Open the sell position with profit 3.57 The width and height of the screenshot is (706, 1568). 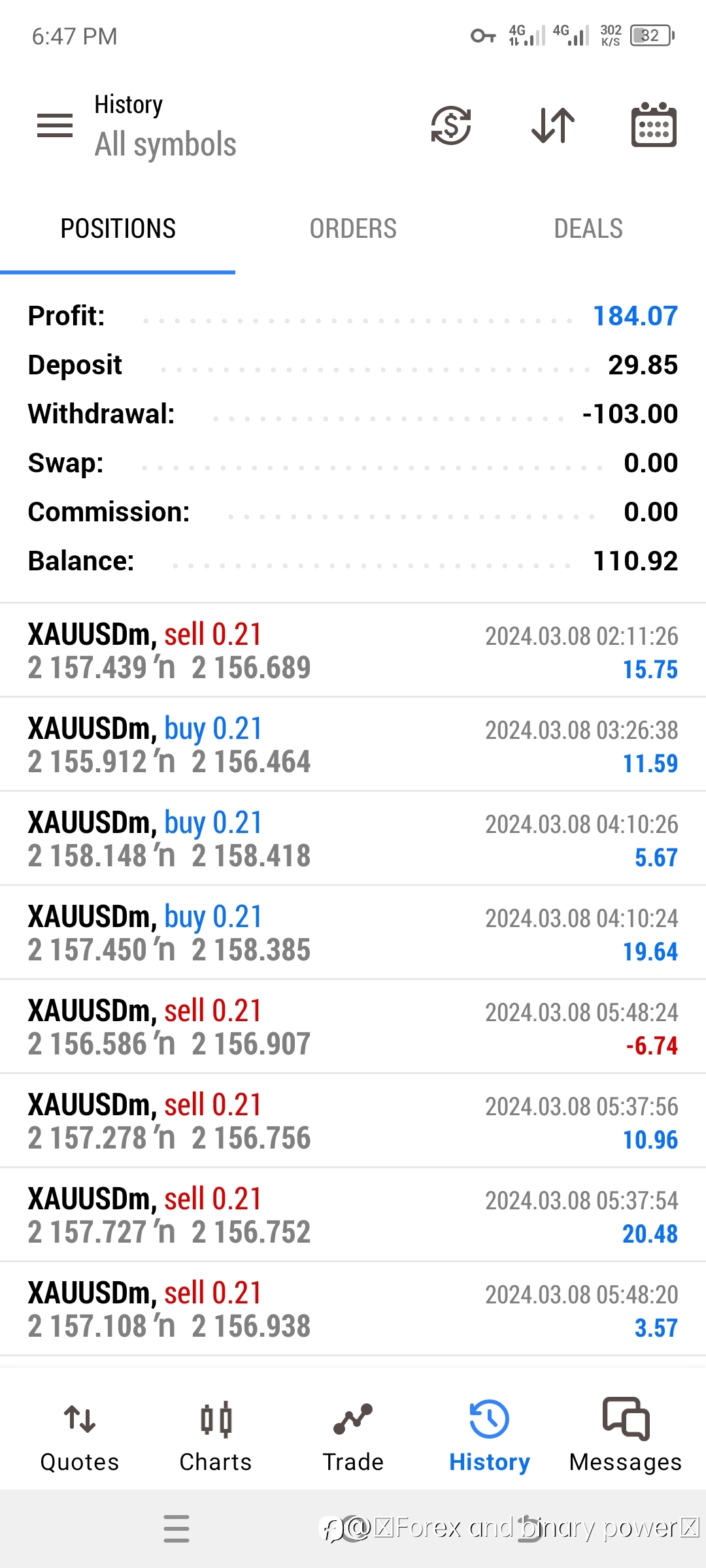click(x=353, y=1309)
